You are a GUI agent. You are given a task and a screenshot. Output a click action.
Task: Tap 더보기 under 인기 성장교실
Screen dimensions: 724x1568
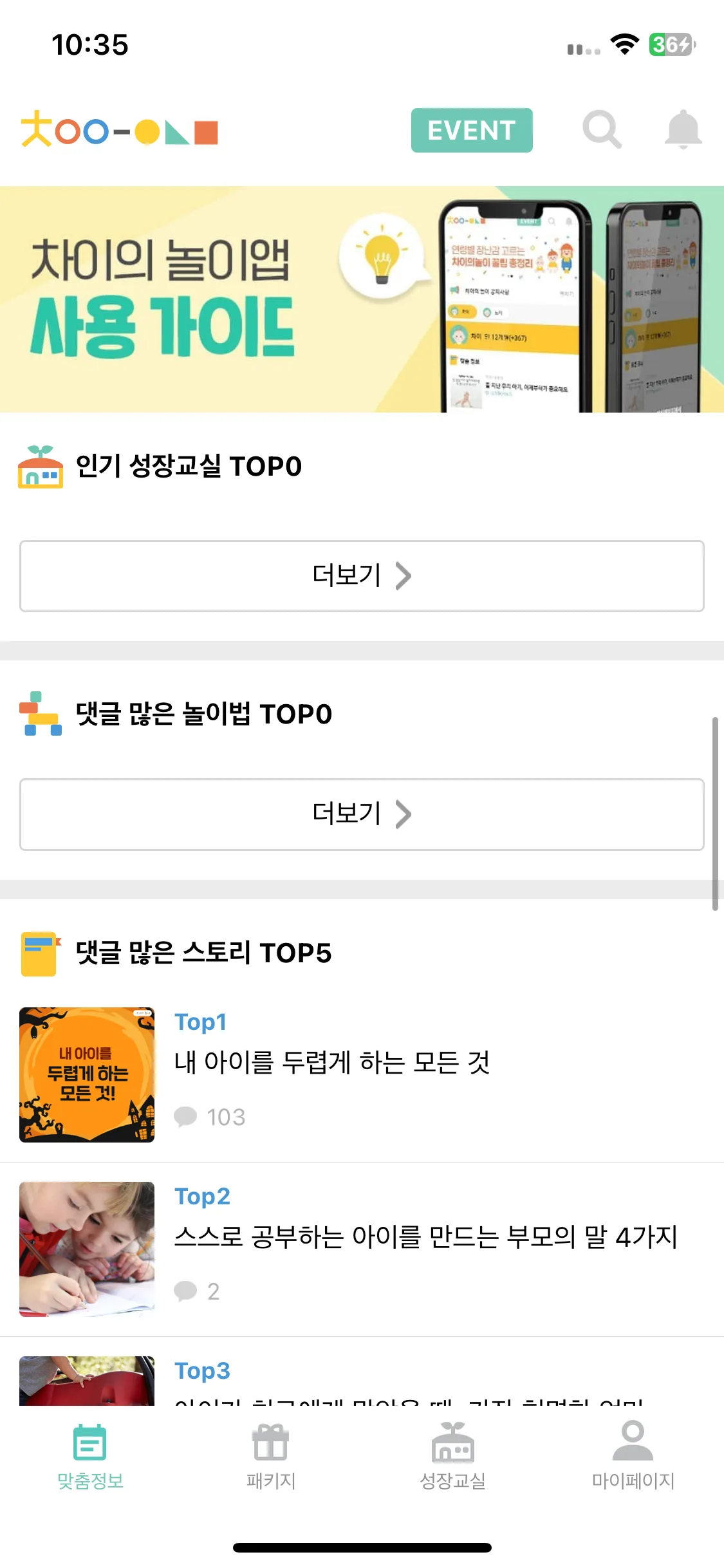coord(362,576)
